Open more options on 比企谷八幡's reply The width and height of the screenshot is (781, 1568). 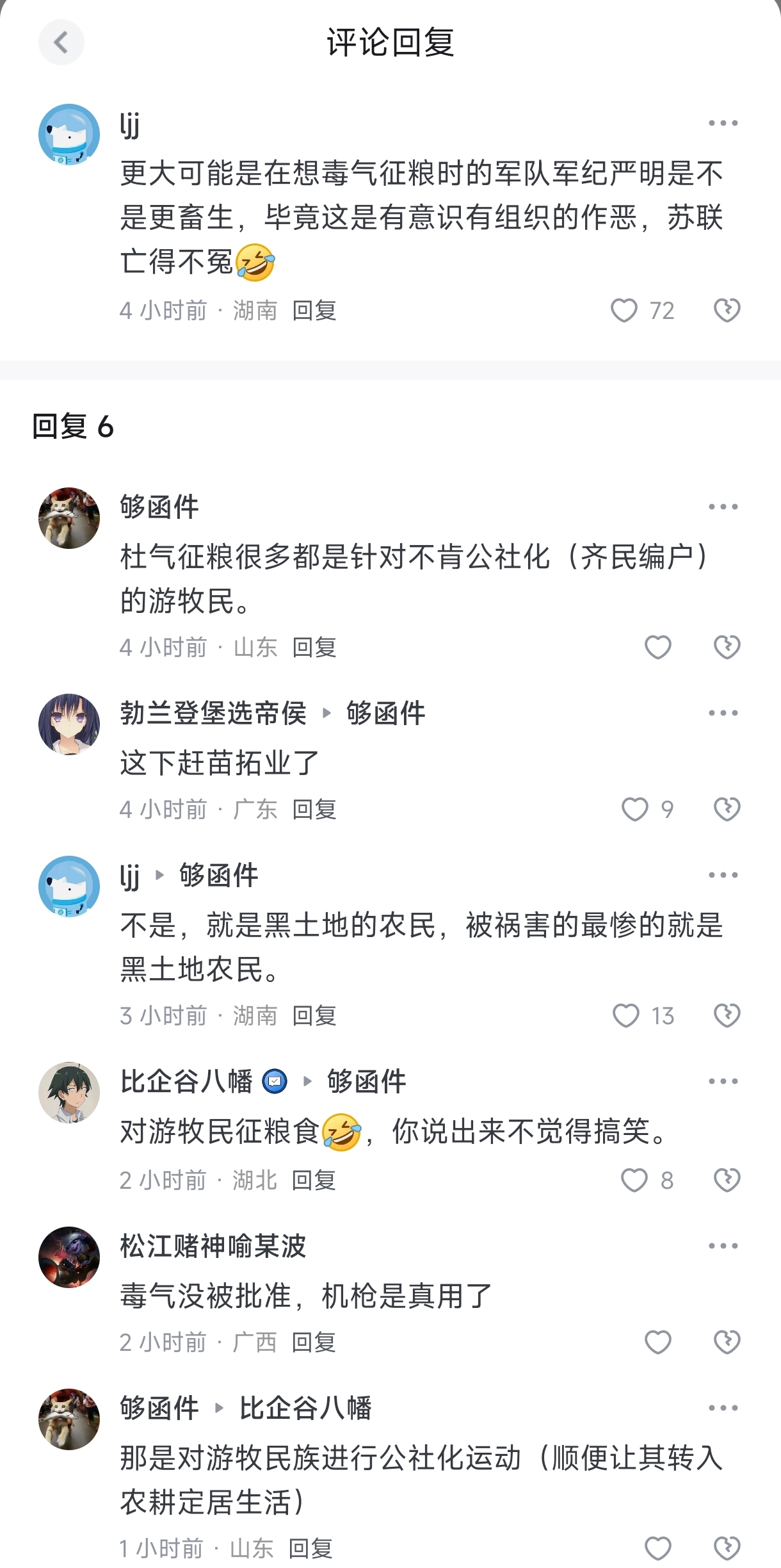(x=723, y=1081)
